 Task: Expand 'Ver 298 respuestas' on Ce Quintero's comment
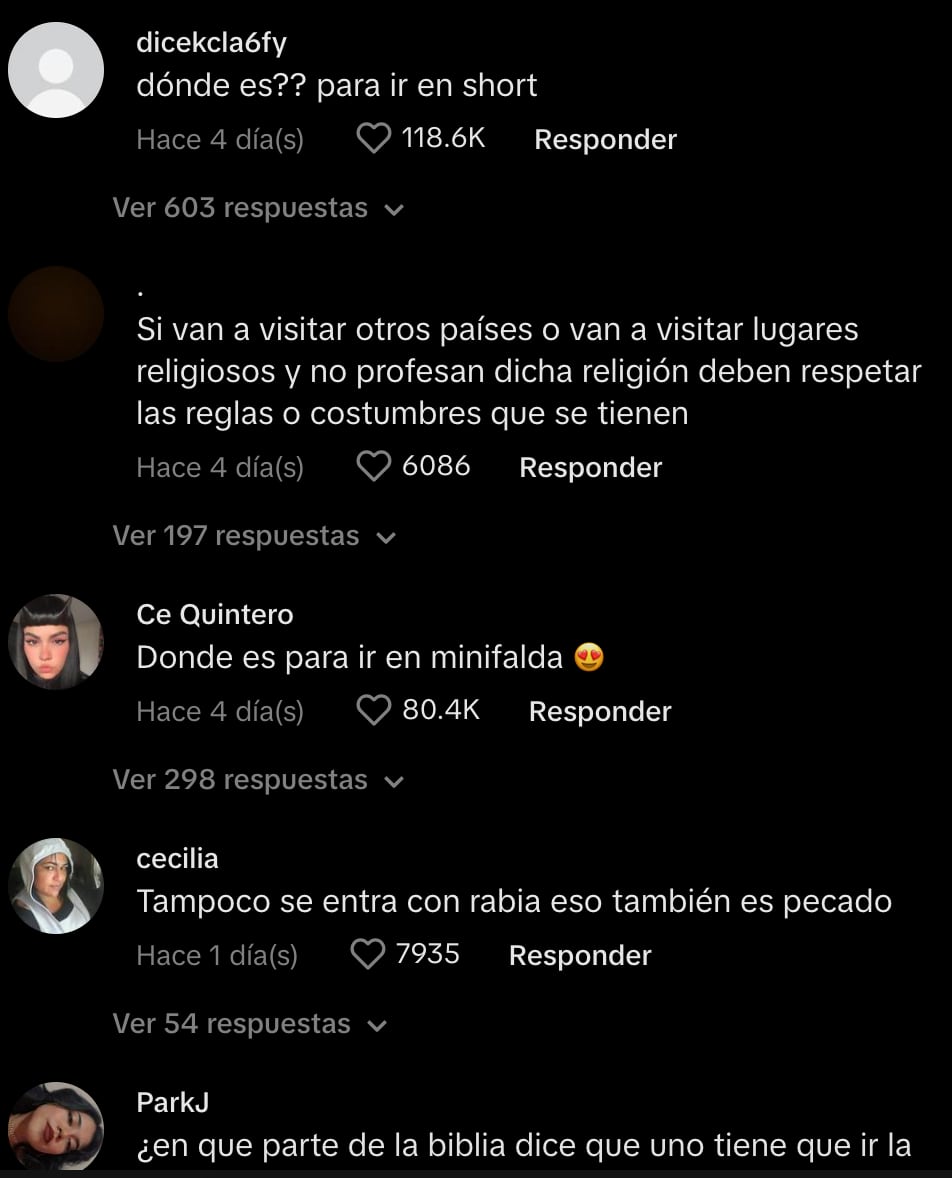pyautogui.click(x=241, y=779)
